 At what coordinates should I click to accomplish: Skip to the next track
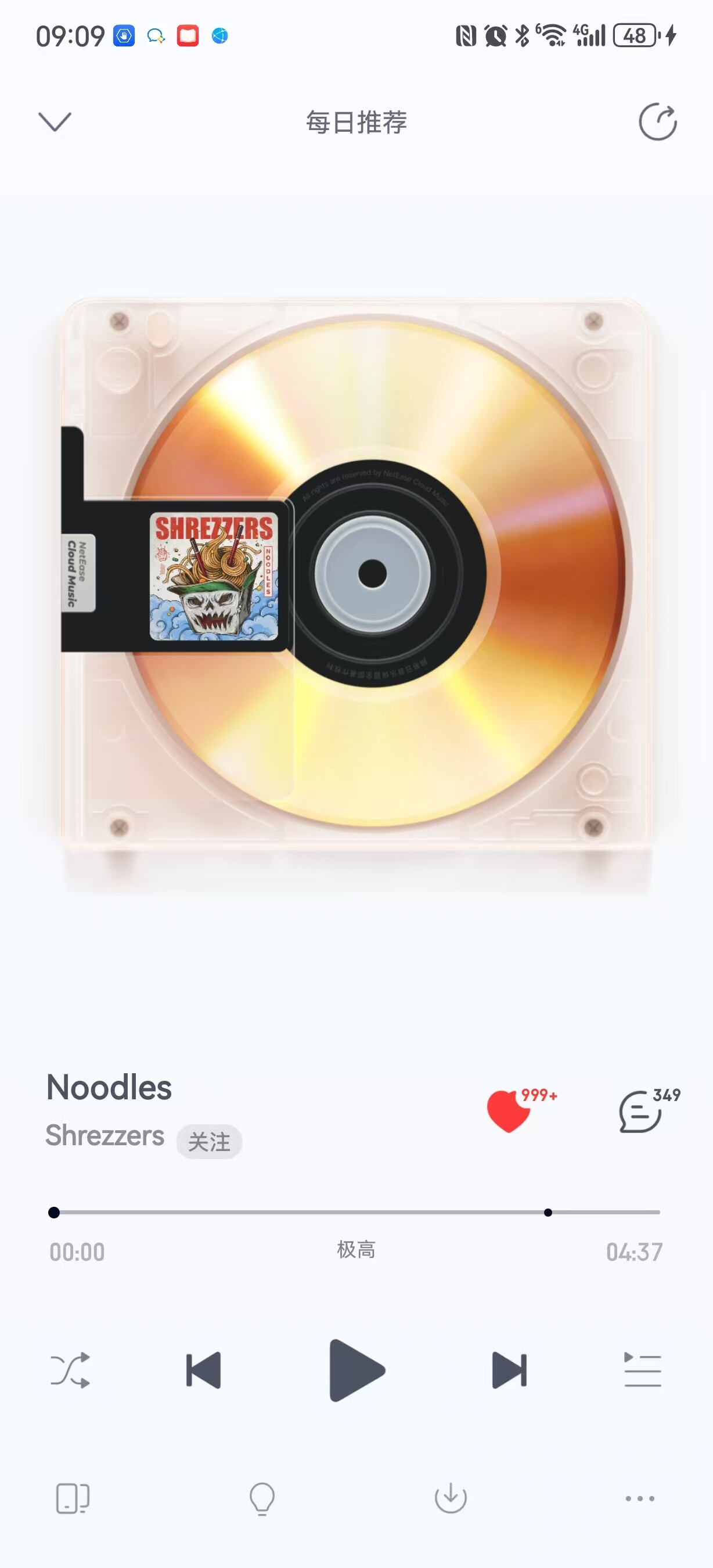coord(509,1370)
